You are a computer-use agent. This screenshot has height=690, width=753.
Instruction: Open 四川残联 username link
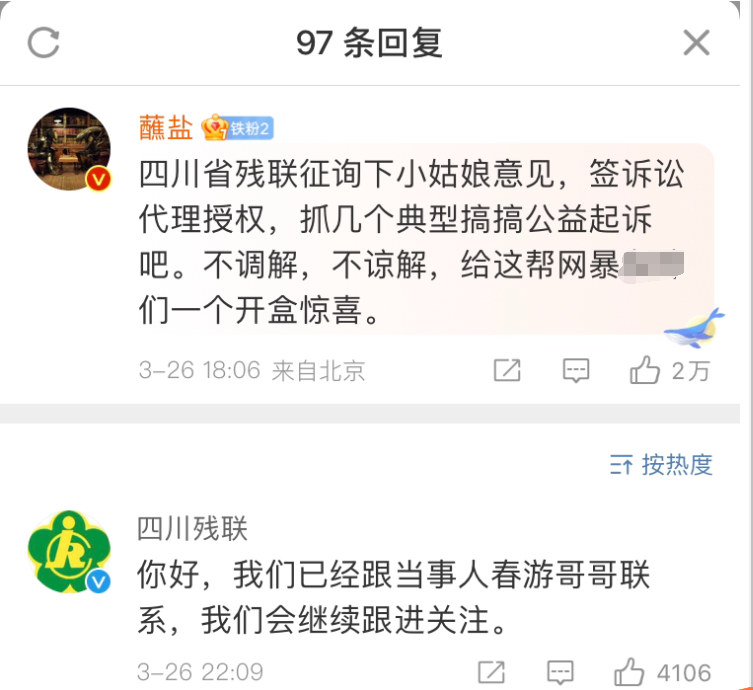click(x=192, y=528)
